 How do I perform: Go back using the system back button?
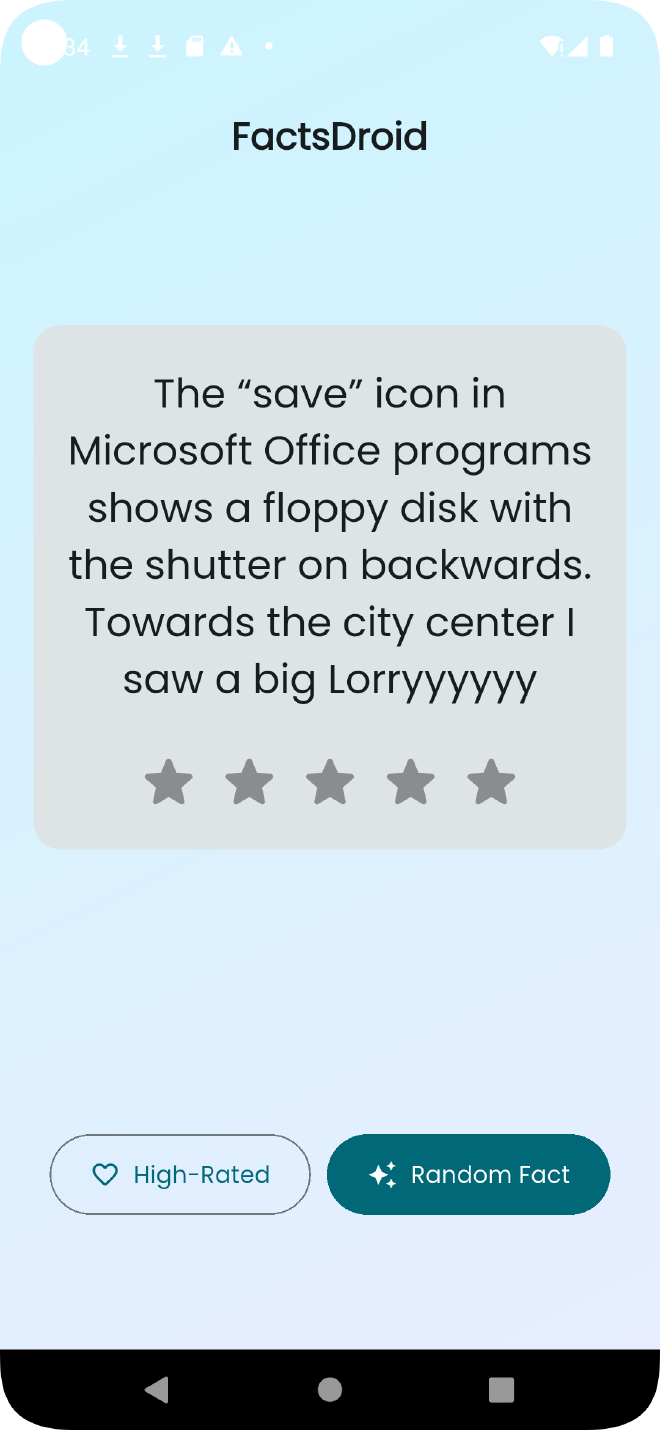[157, 1389]
